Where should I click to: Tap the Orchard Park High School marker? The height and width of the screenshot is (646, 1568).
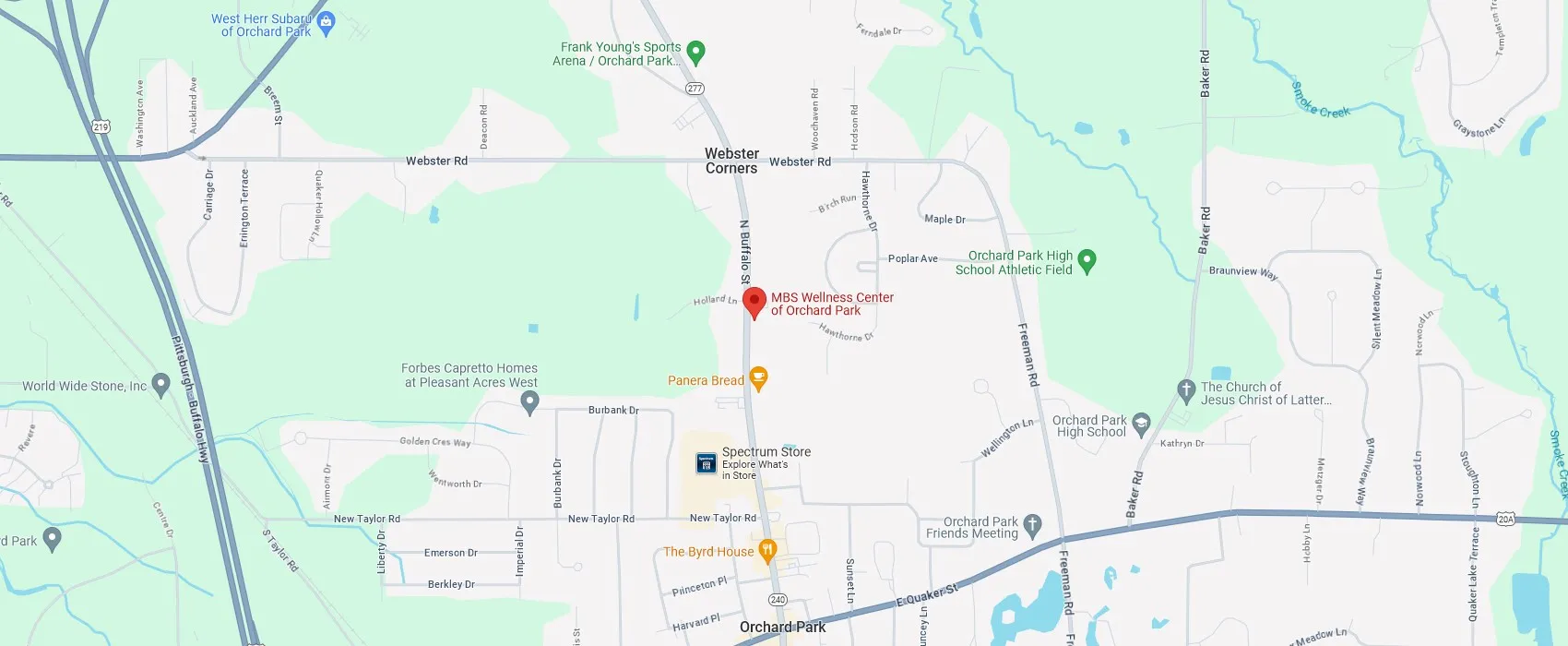[1141, 424]
